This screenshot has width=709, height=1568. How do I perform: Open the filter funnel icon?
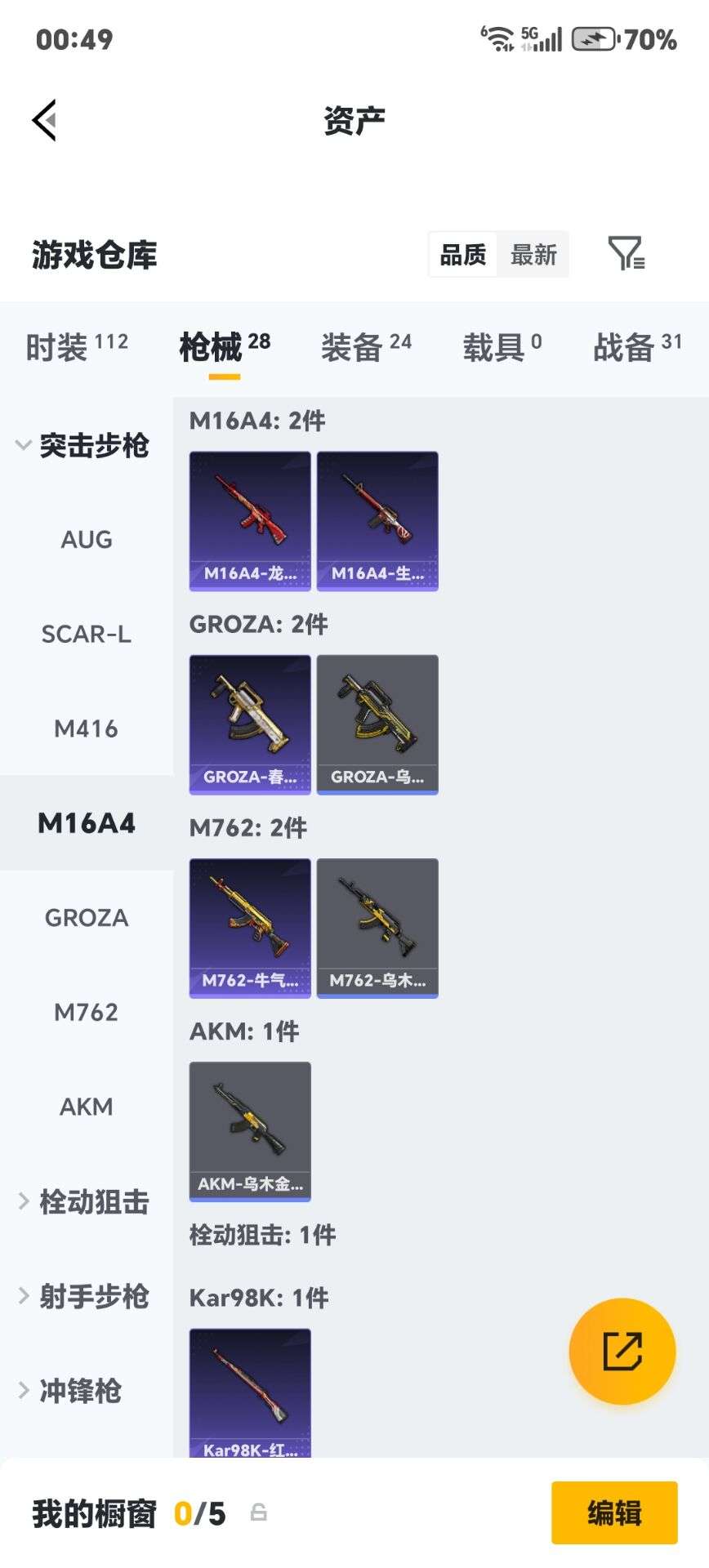(x=626, y=254)
